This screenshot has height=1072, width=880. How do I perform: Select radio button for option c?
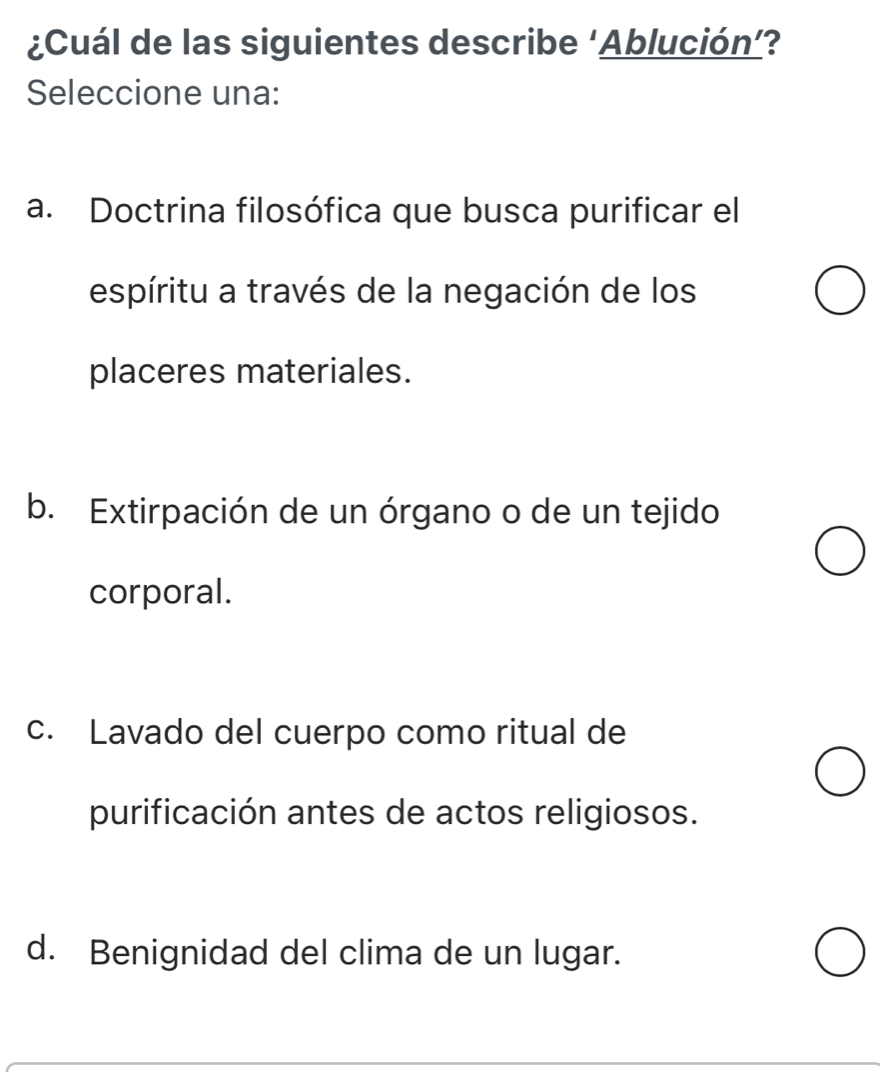click(838, 772)
